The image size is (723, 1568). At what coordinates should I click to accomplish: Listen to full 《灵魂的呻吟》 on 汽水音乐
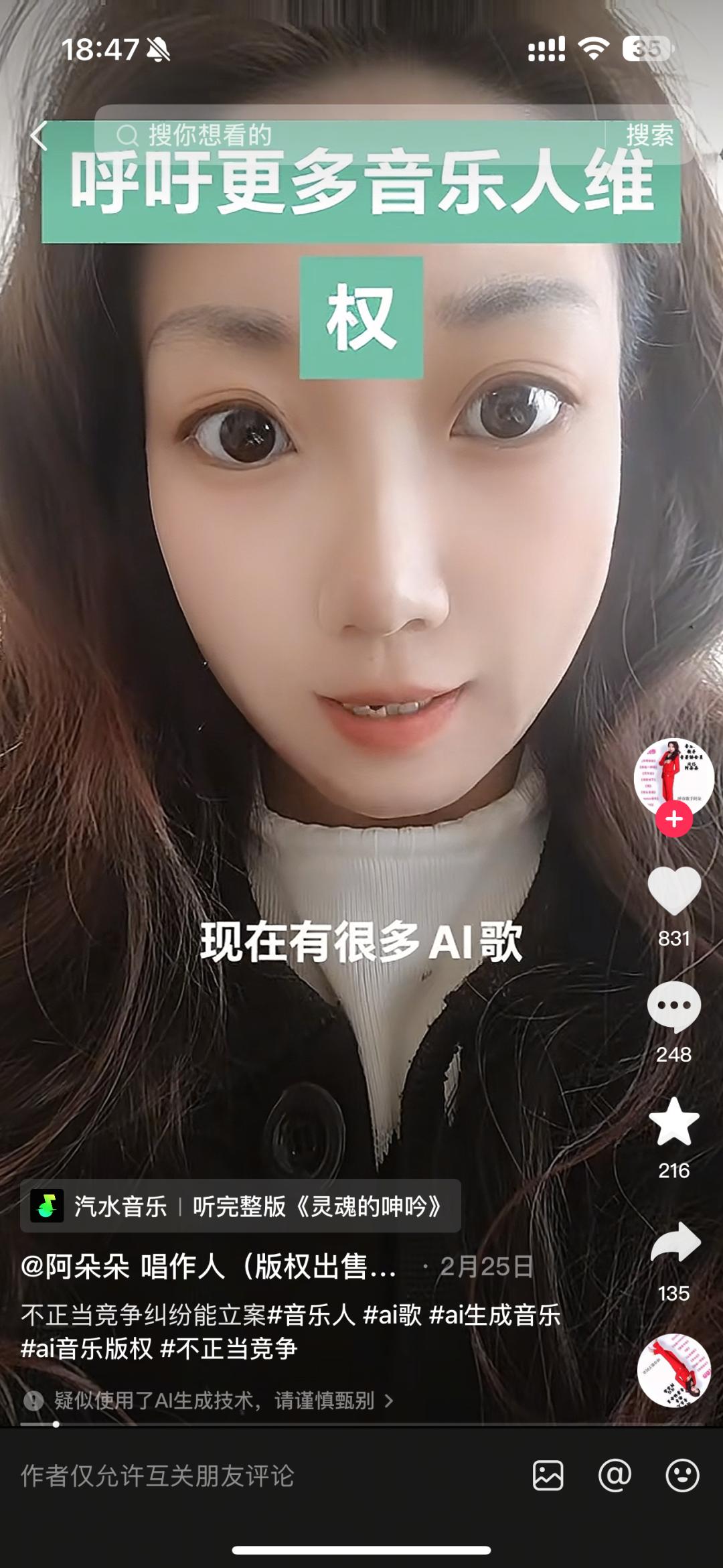tap(240, 1206)
